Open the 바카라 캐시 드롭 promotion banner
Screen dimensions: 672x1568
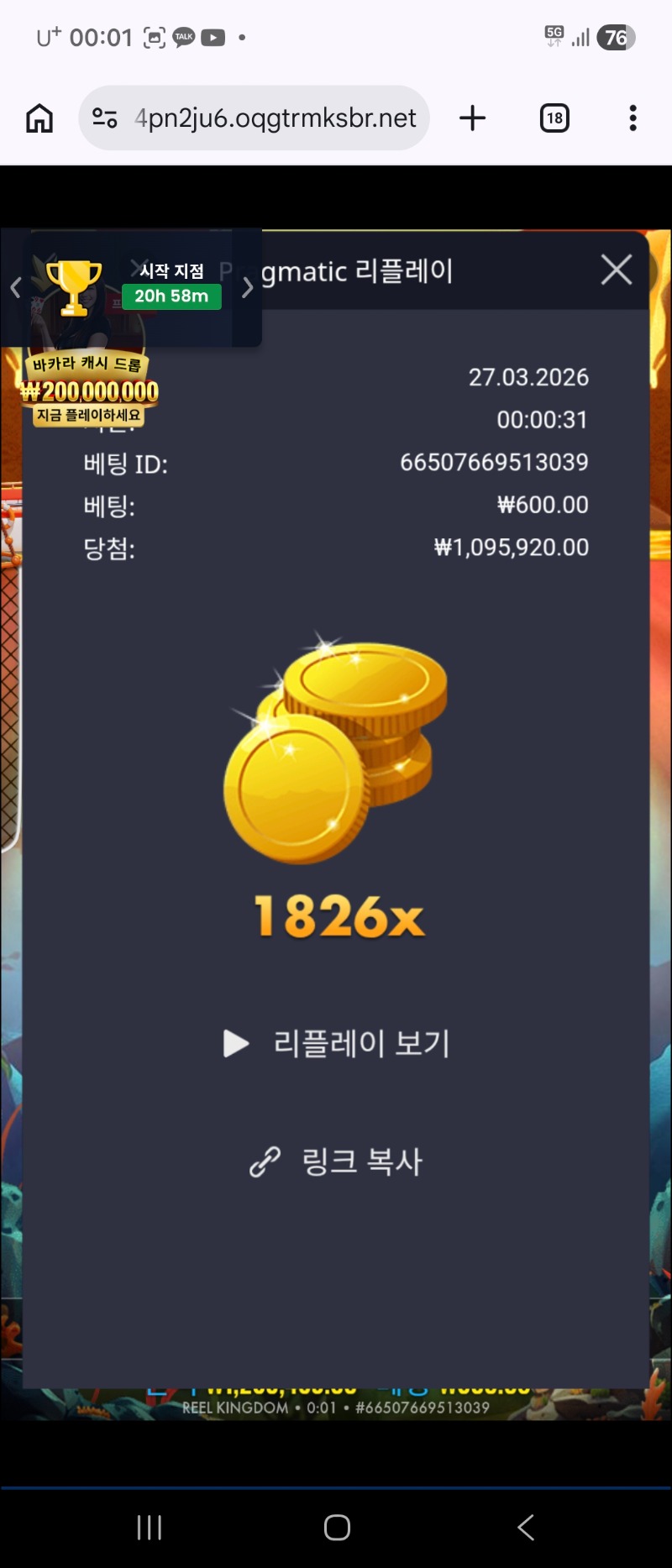89,388
